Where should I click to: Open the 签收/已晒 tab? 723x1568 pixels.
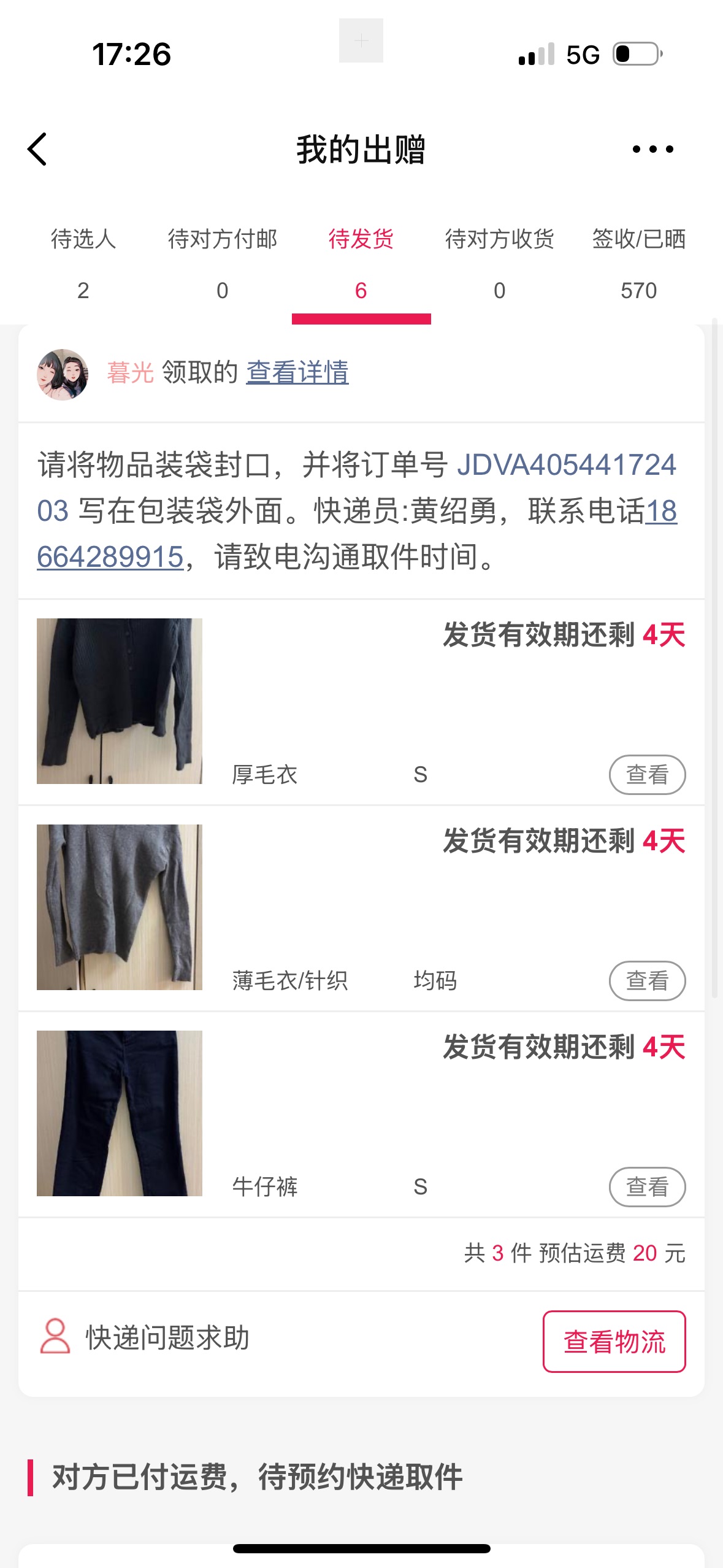pyautogui.click(x=638, y=264)
